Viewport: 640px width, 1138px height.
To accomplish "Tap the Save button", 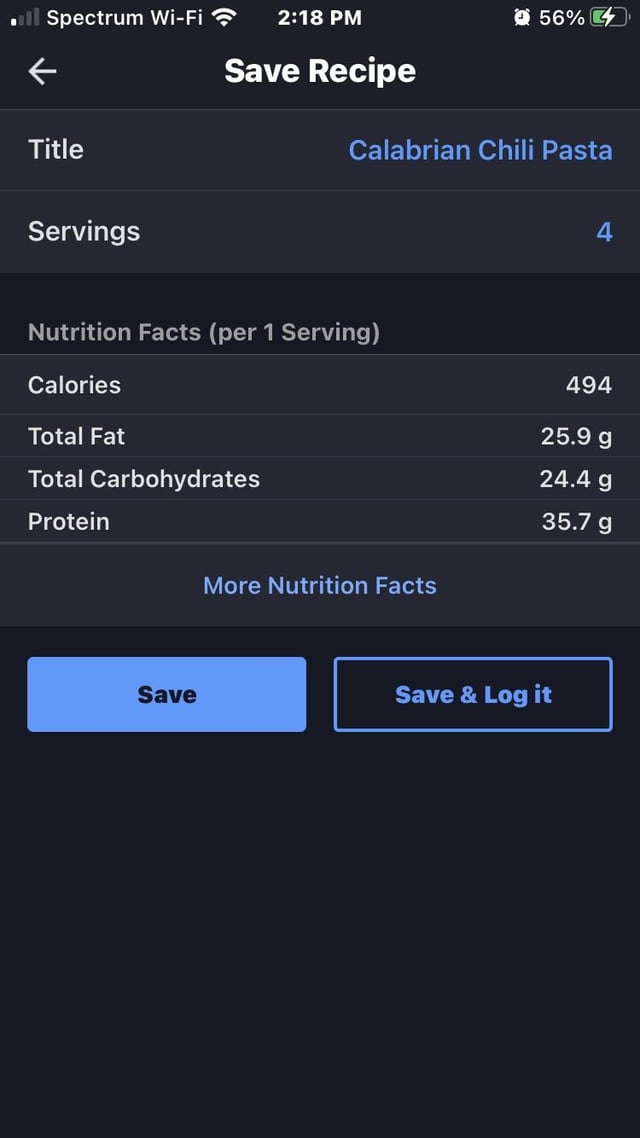I will [x=166, y=694].
